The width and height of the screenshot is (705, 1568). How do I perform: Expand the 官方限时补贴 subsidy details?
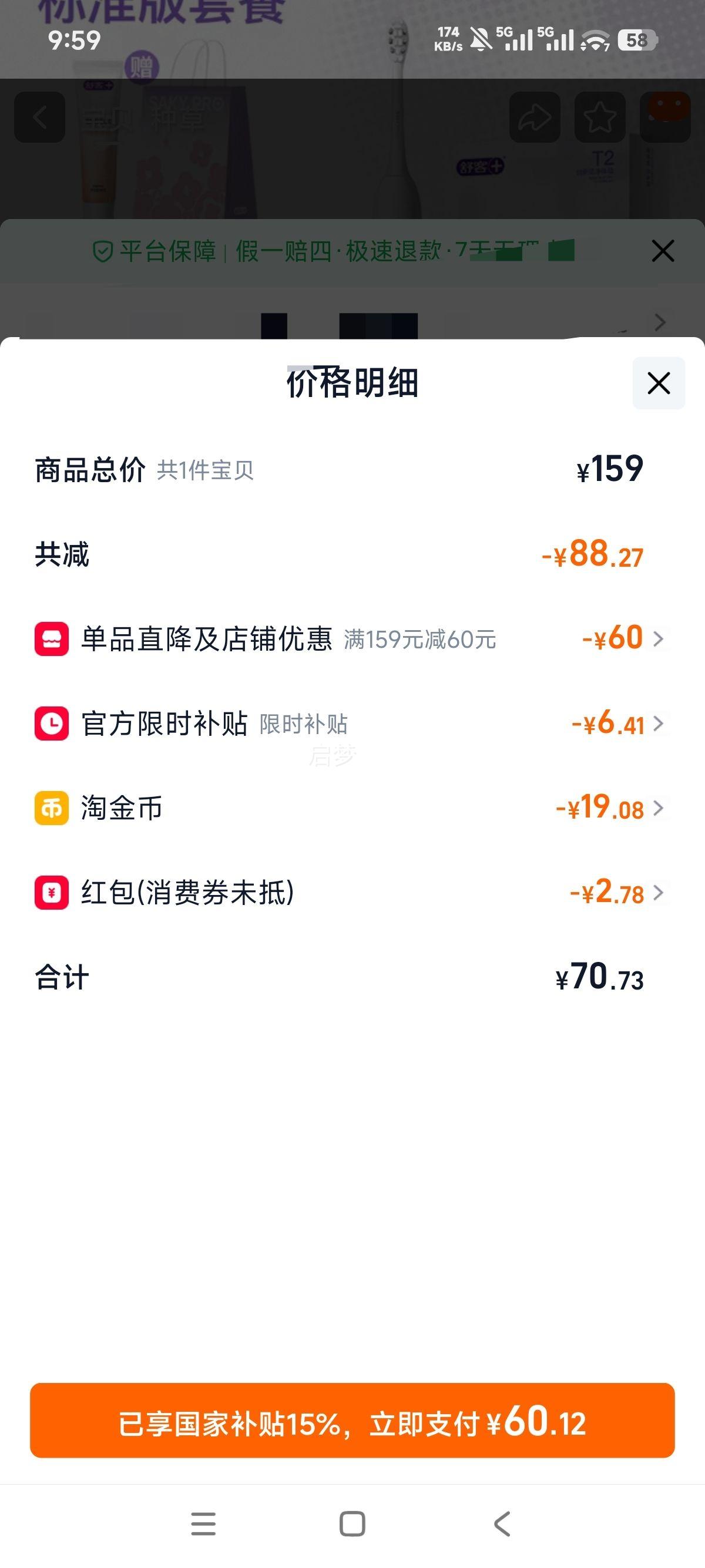click(659, 724)
